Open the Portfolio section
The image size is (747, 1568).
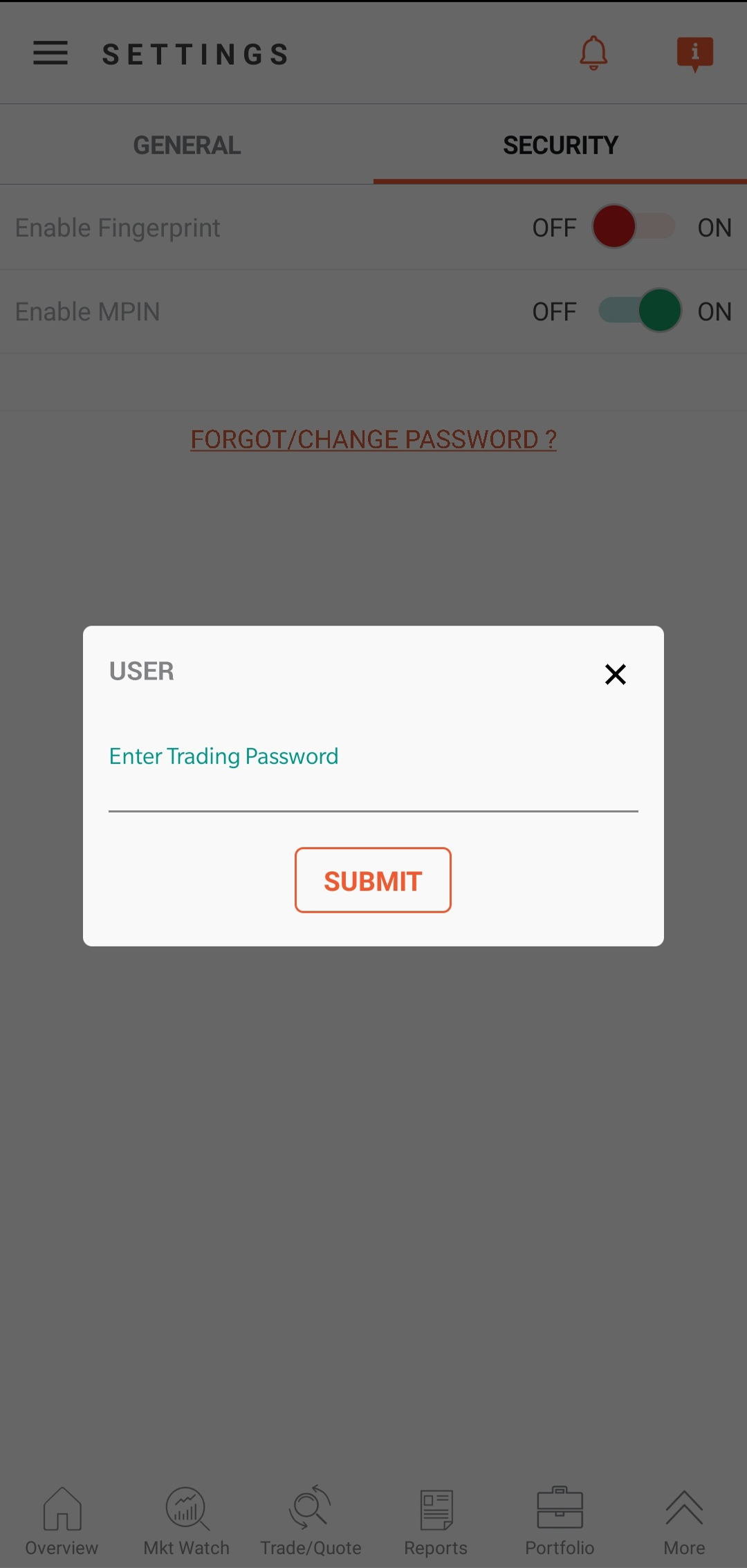[x=560, y=1521]
